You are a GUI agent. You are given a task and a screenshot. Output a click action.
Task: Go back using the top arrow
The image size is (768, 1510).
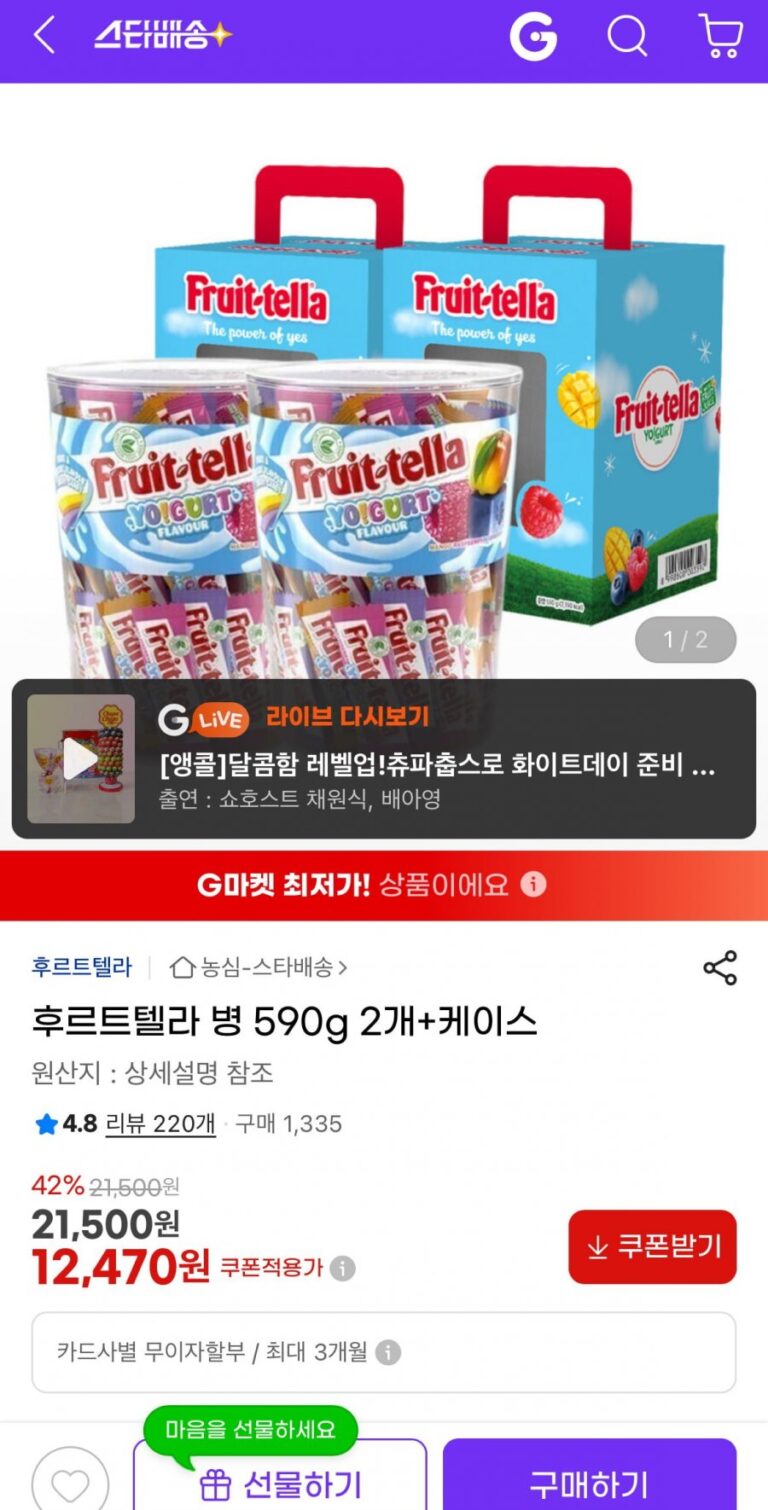(44, 37)
